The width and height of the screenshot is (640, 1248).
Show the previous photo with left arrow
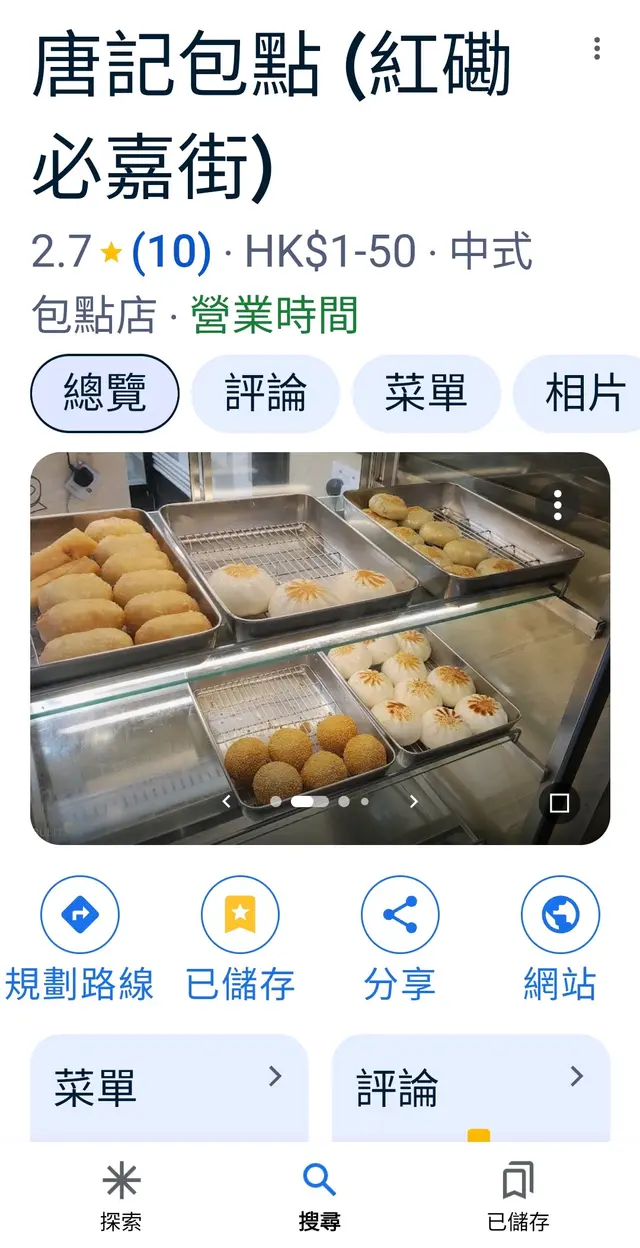[x=227, y=801]
